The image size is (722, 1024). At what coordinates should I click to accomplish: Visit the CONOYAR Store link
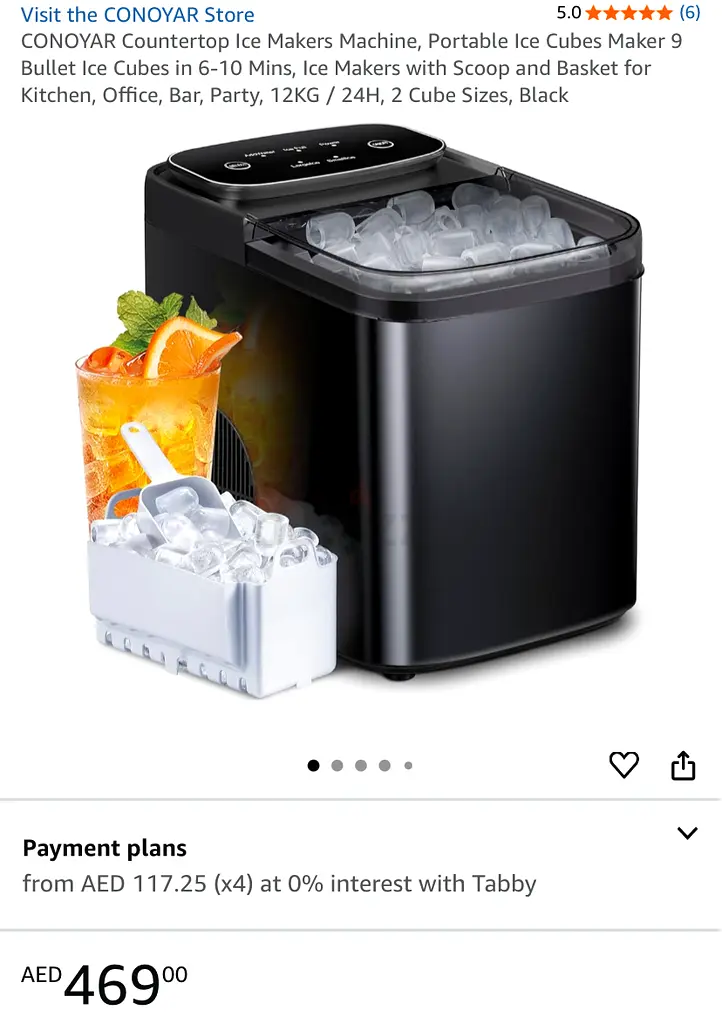[x=137, y=15]
